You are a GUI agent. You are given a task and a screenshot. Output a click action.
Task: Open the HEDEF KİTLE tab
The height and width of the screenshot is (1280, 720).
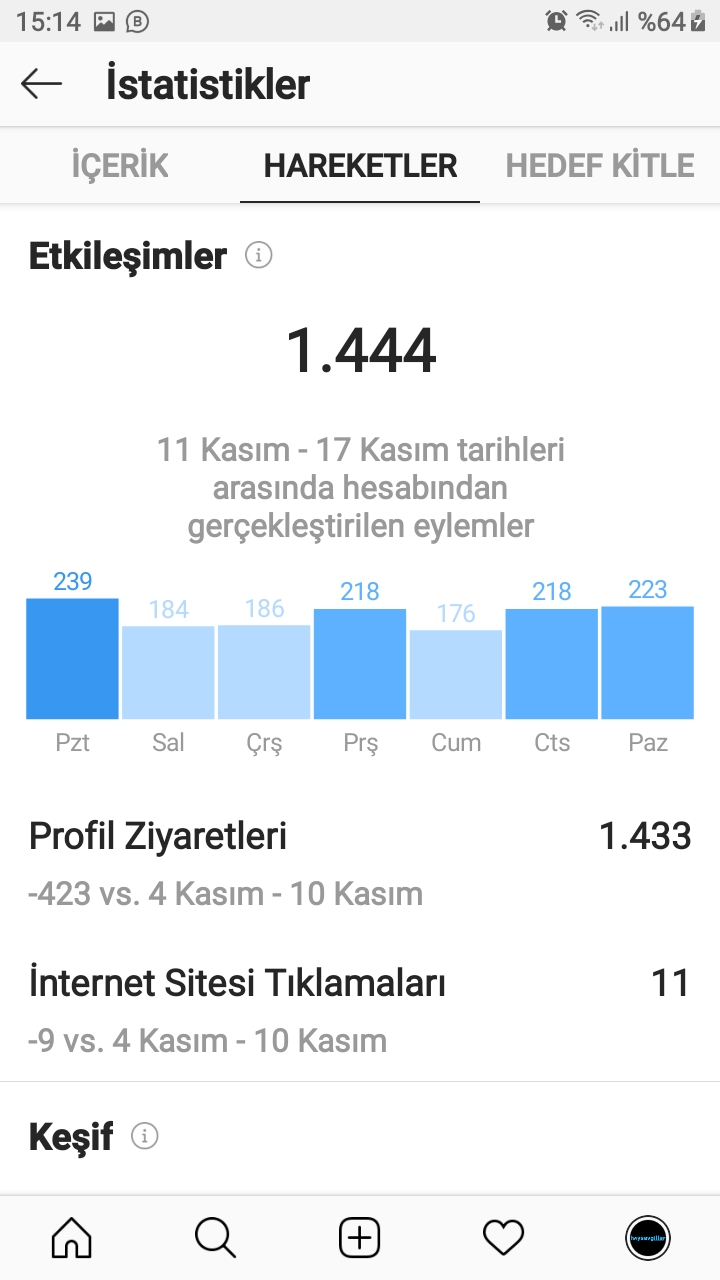click(600, 165)
